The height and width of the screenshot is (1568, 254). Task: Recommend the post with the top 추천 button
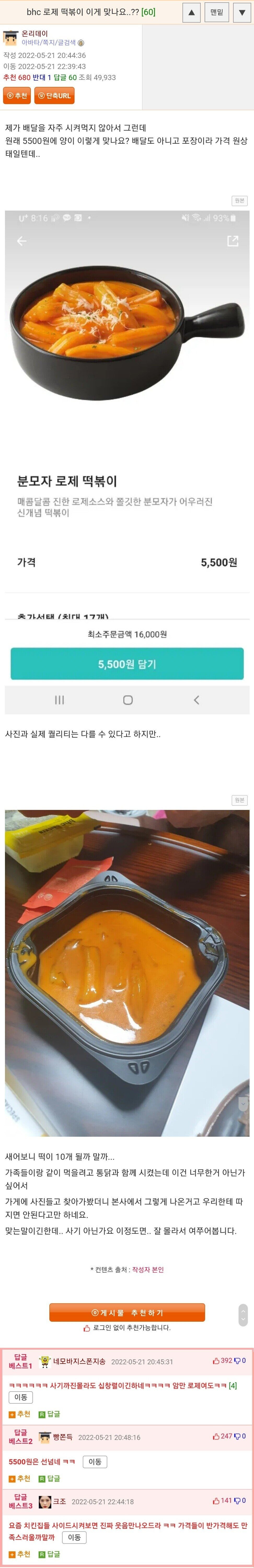[x=17, y=96]
